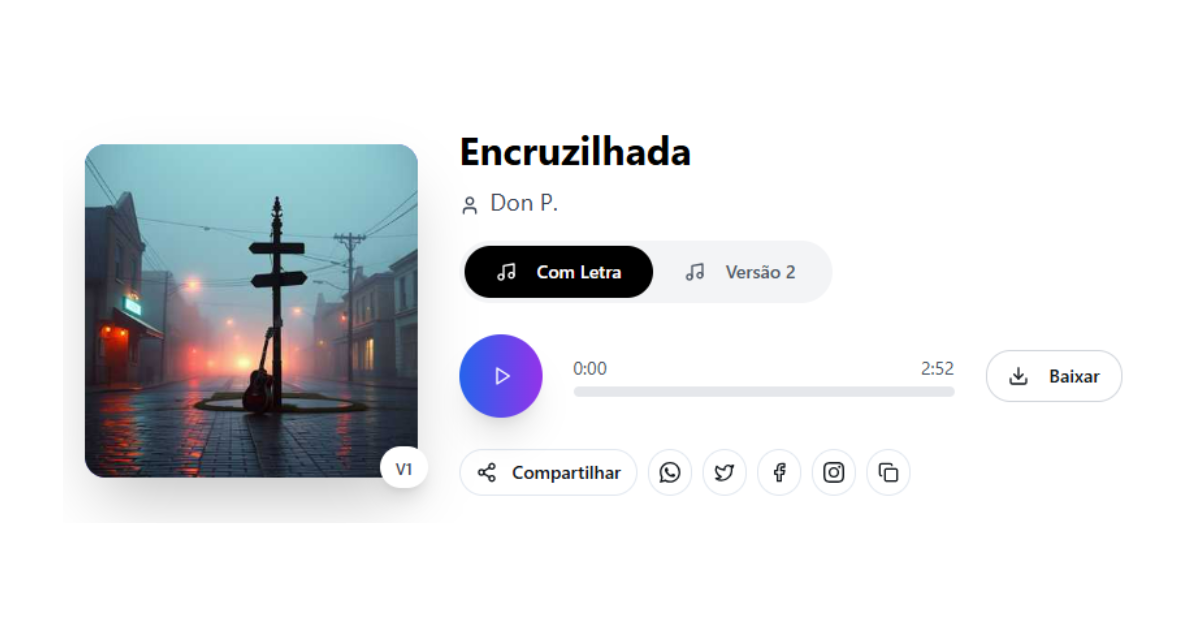Tap the Compartilhar share button
This screenshot has width=1200, height=628.
[548, 473]
